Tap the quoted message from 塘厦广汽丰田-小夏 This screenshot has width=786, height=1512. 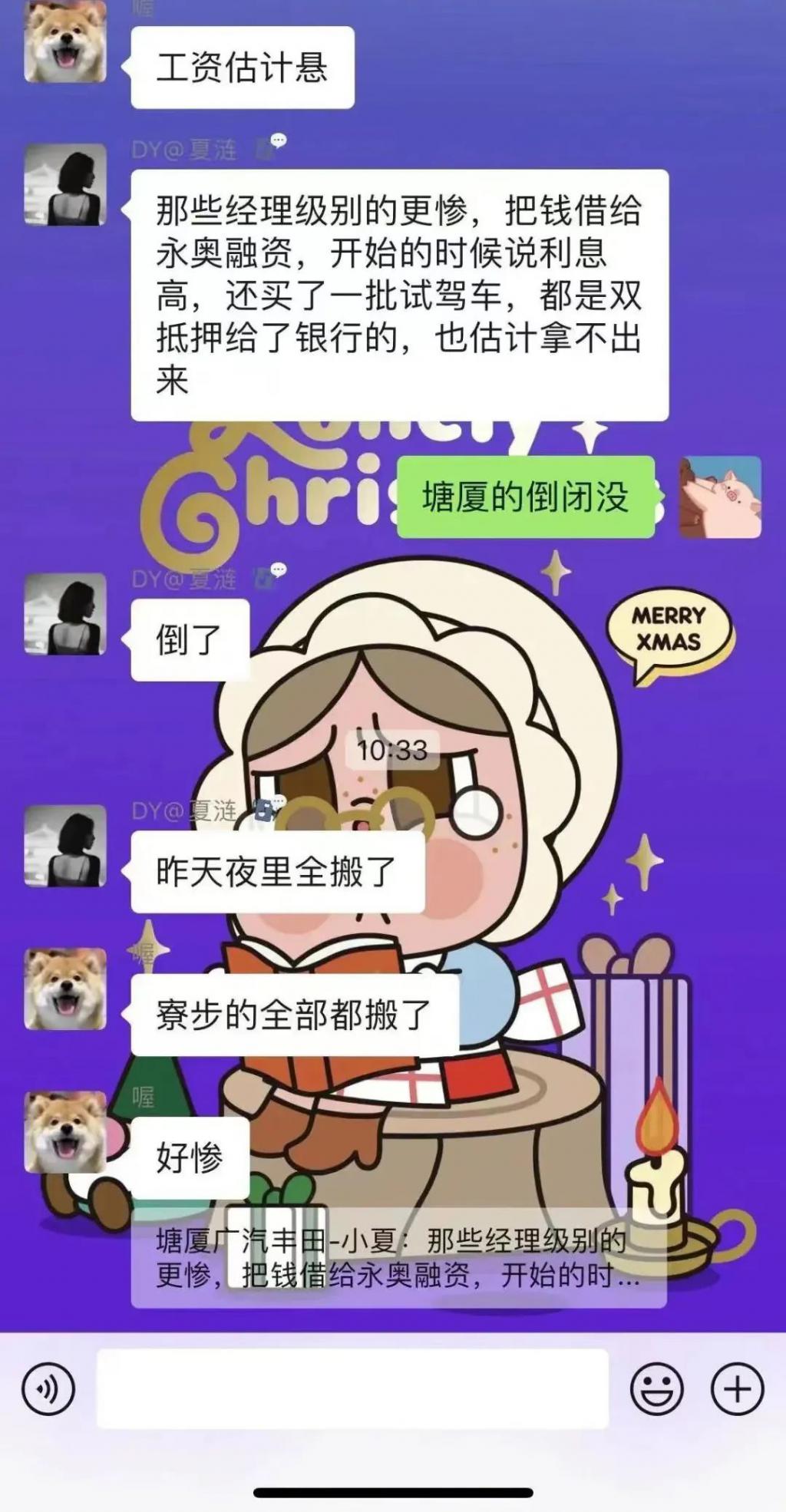398,1257
